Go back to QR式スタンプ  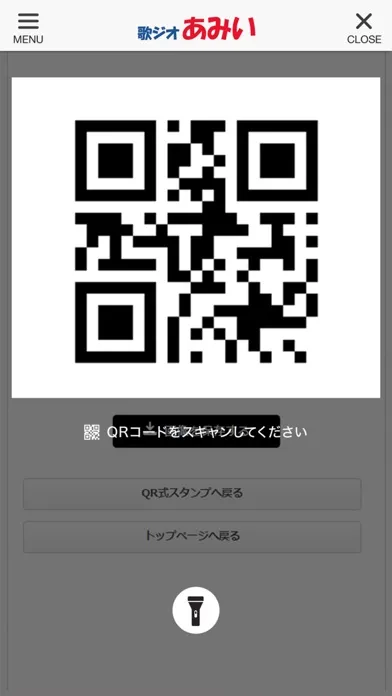click(x=192, y=494)
